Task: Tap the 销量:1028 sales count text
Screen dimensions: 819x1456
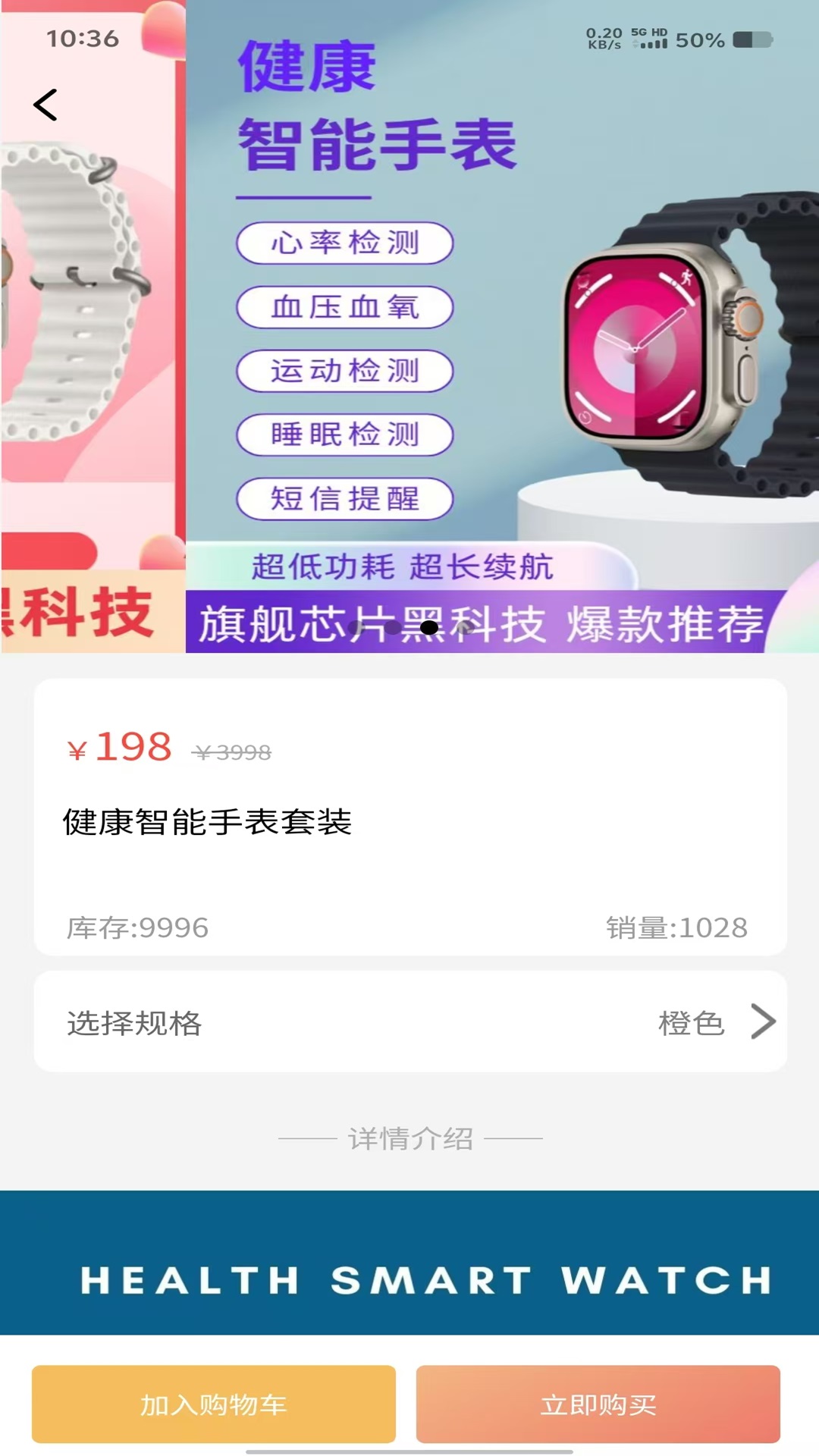Action: tap(676, 926)
